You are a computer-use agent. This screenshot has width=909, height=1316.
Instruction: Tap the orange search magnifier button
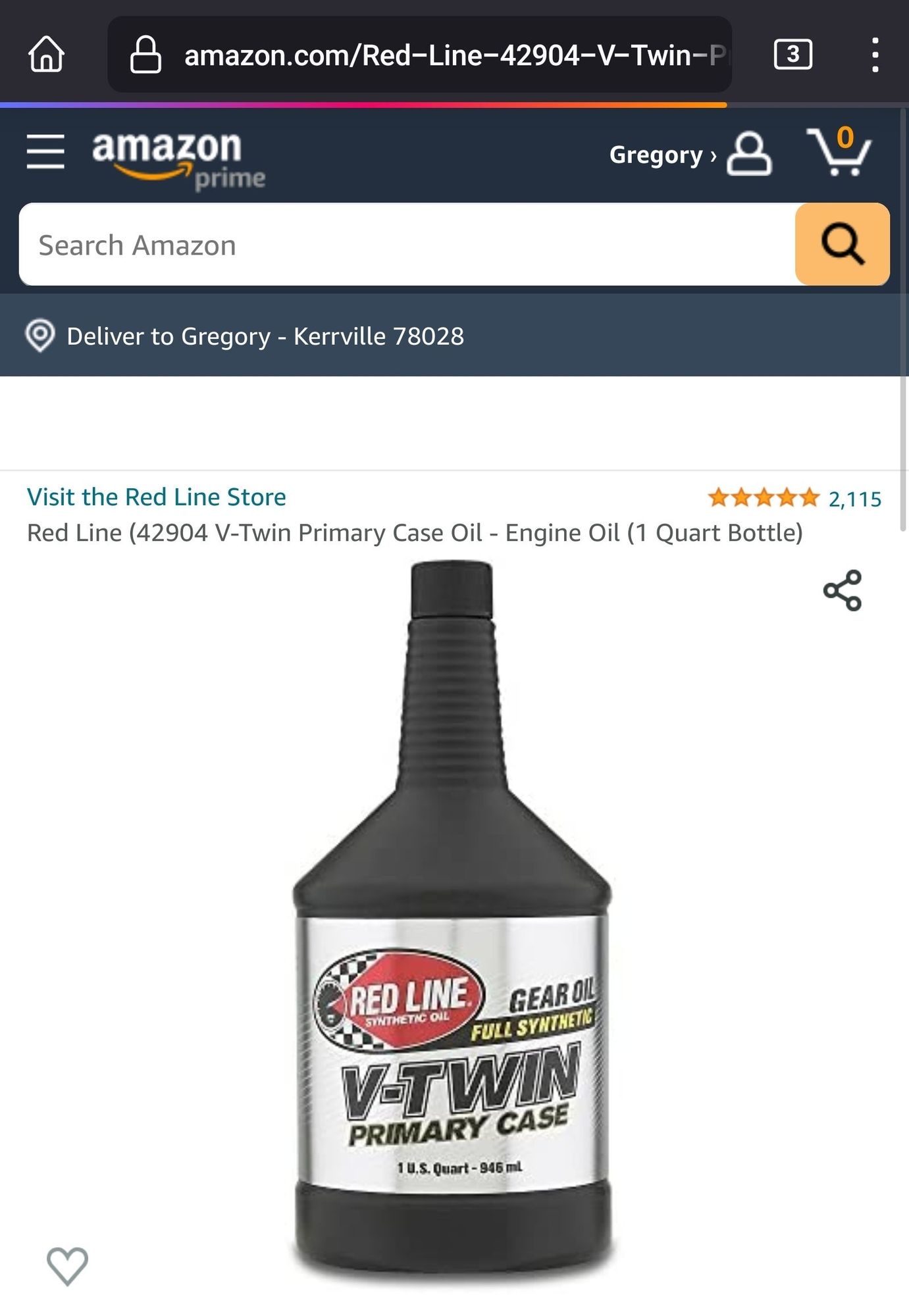tap(842, 244)
